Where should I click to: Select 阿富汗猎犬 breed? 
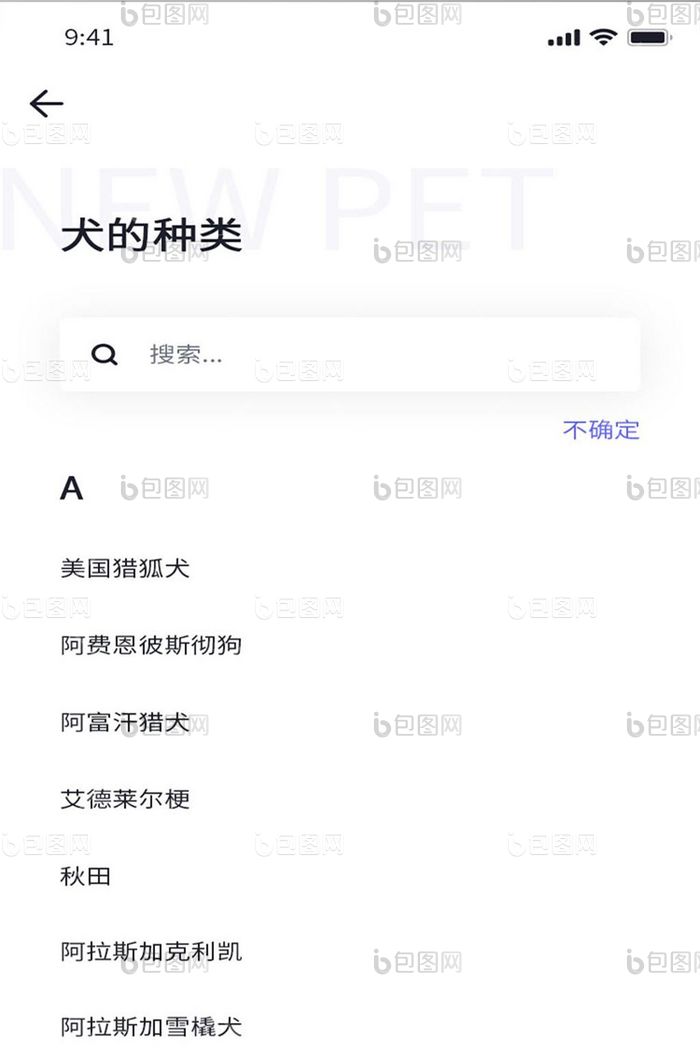(x=125, y=722)
